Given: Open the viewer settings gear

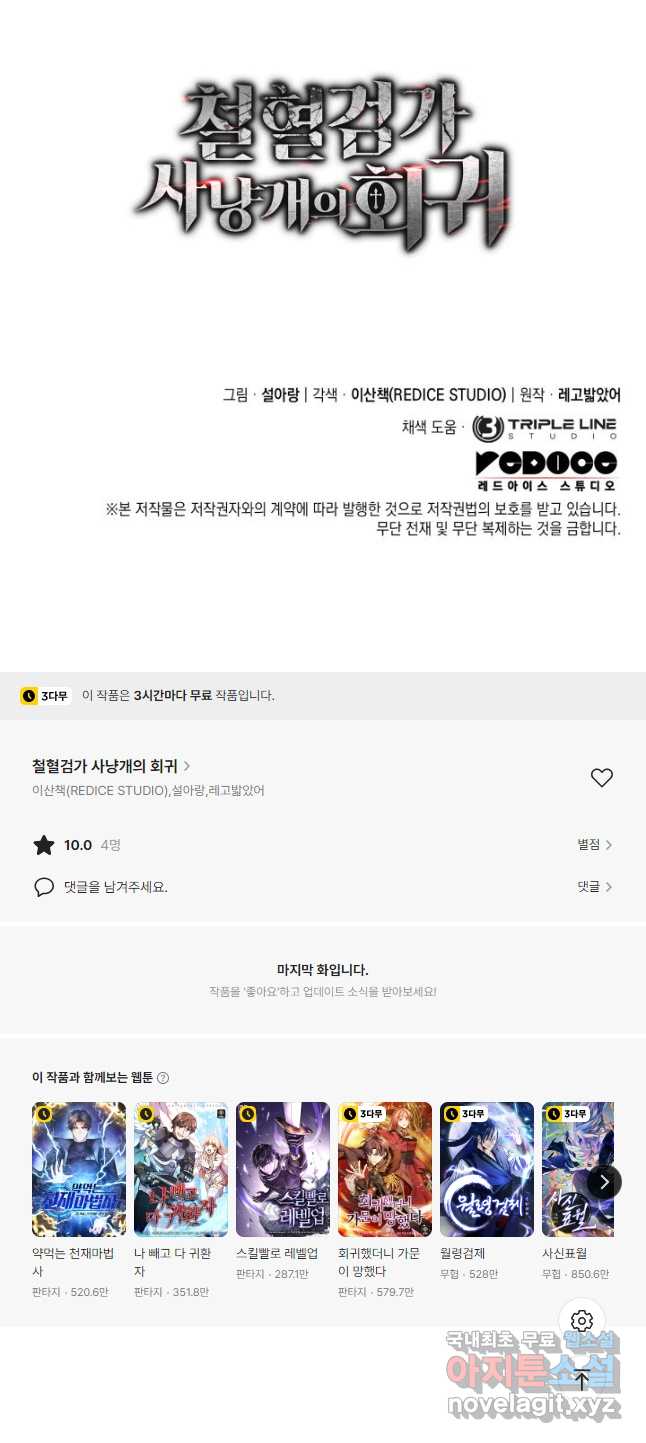Looking at the screenshot, I should (582, 1321).
